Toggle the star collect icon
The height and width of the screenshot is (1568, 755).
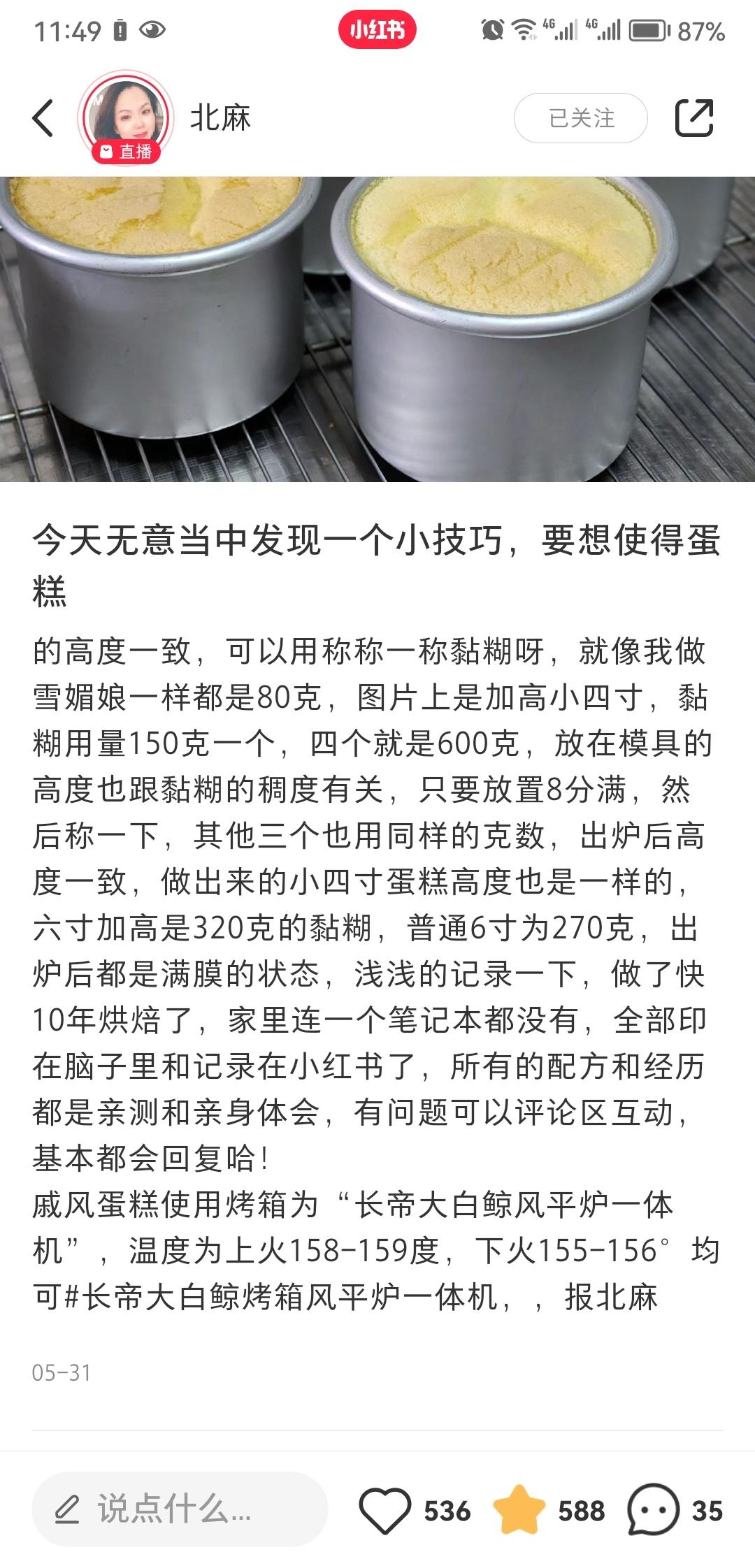(519, 1509)
